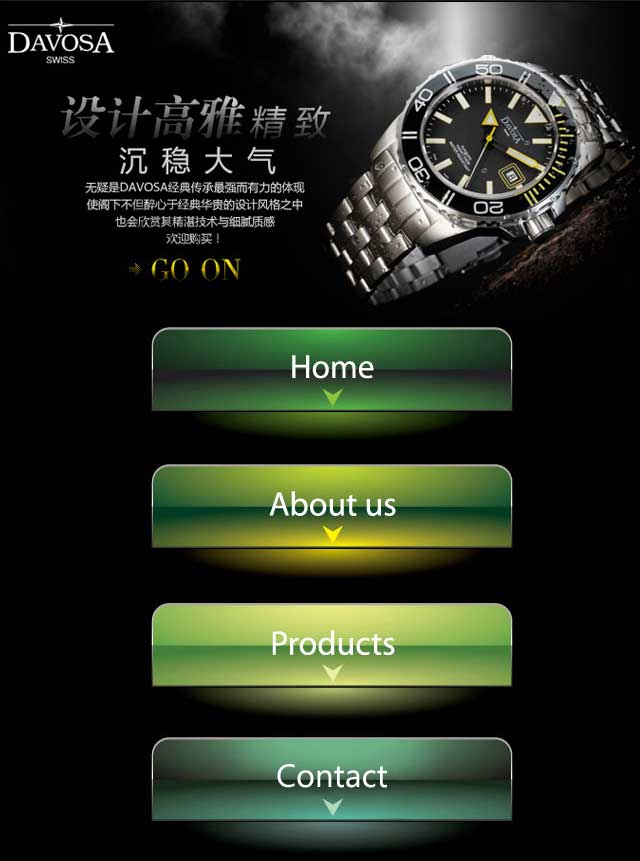The height and width of the screenshot is (861, 640).
Task: Open the Products section
Action: click(332, 644)
